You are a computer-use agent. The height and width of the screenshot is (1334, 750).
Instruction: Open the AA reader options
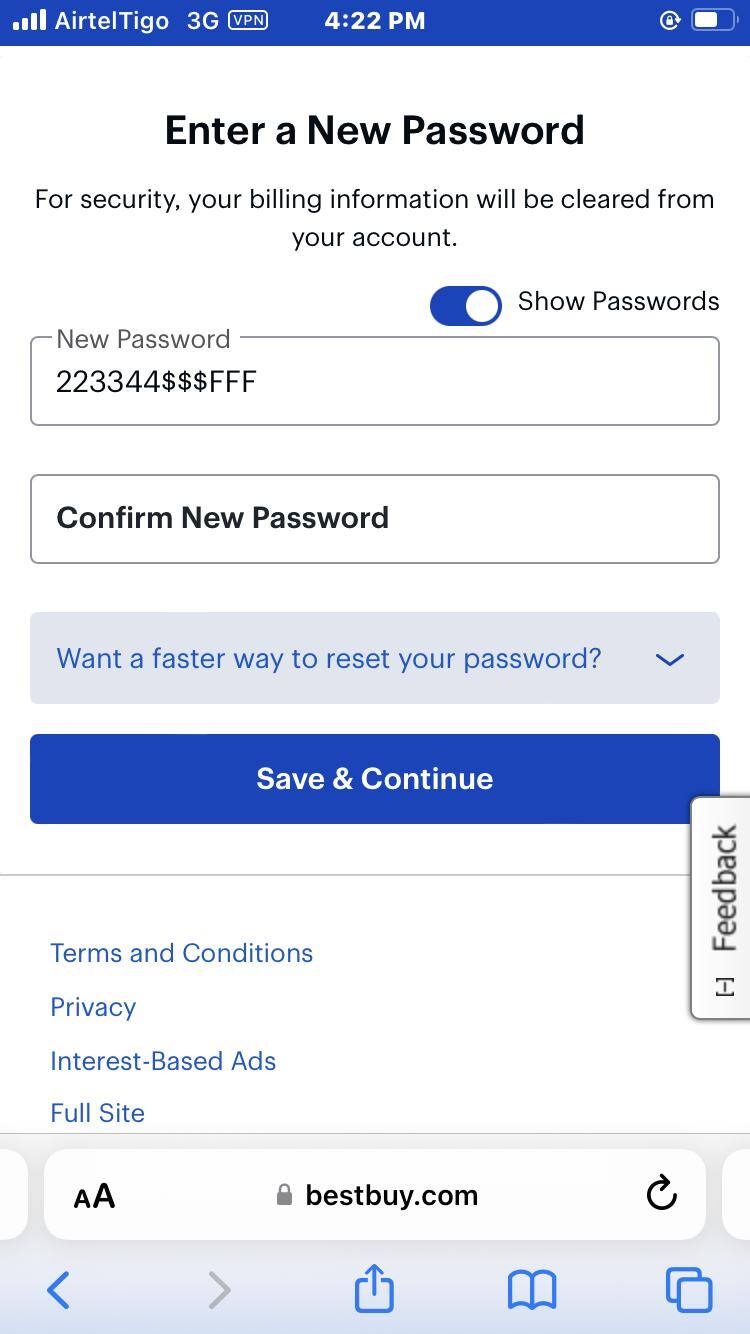click(x=95, y=1195)
